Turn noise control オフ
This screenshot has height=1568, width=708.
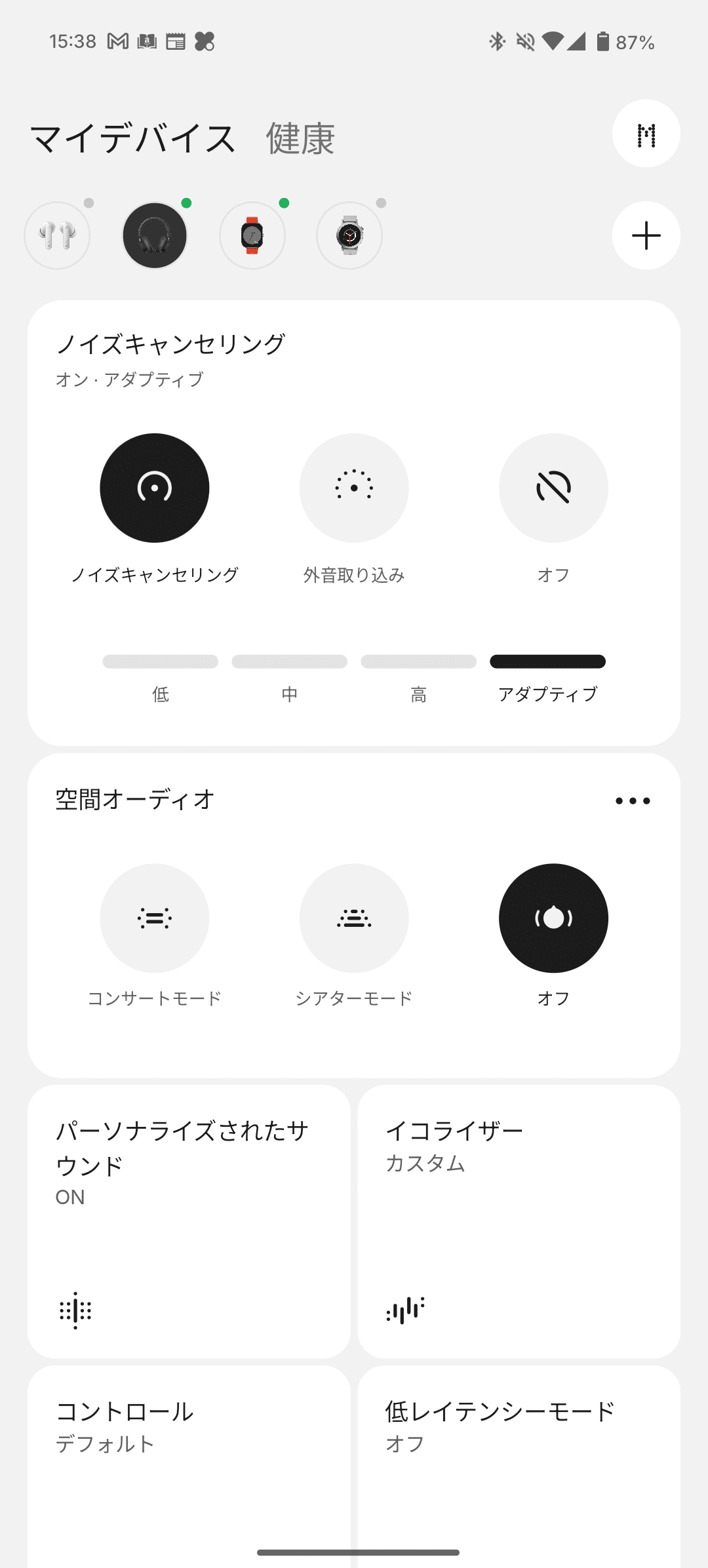pyautogui.click(x=553, y=488)
